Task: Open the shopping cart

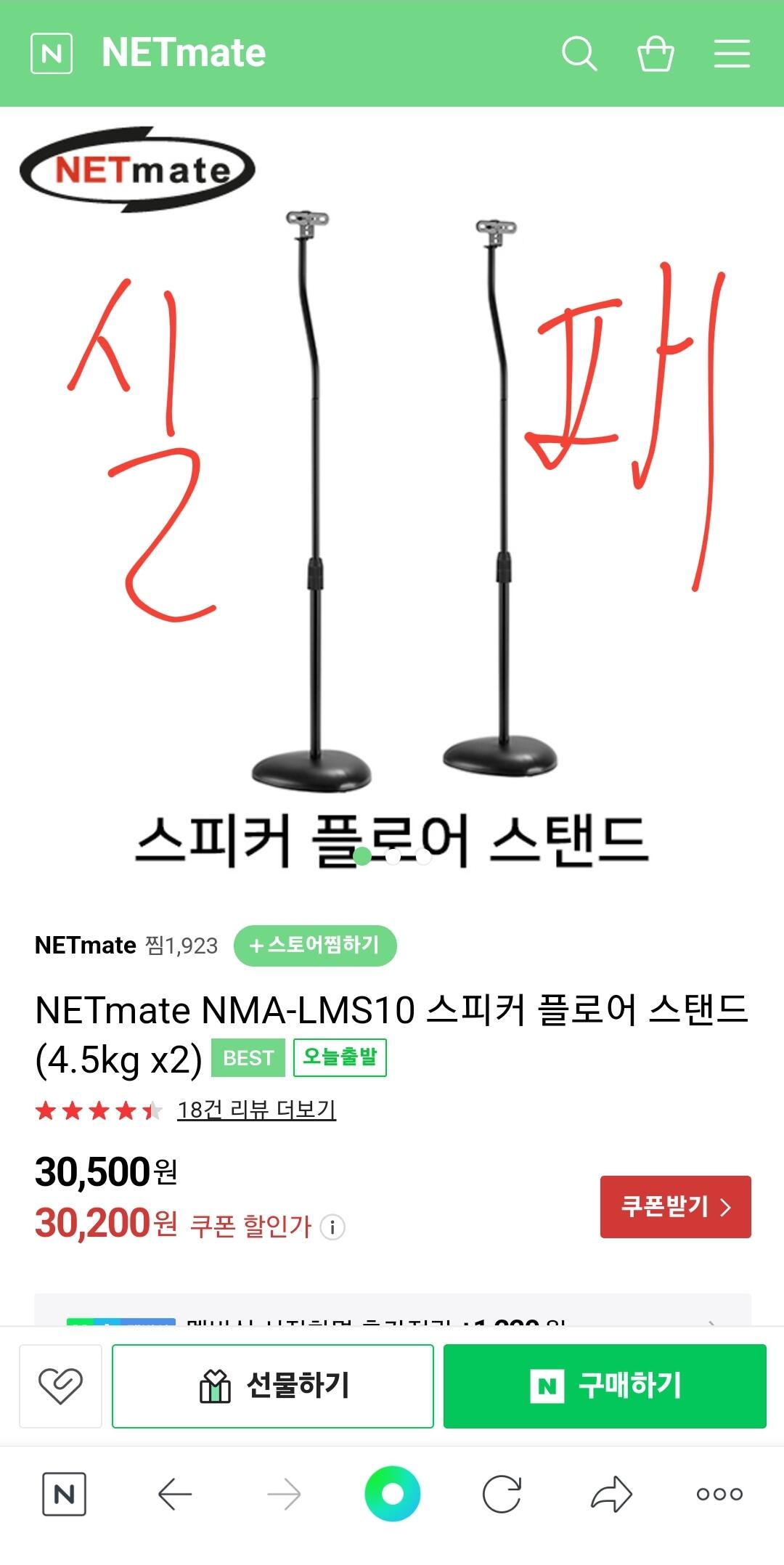Action: pos(656,54)
